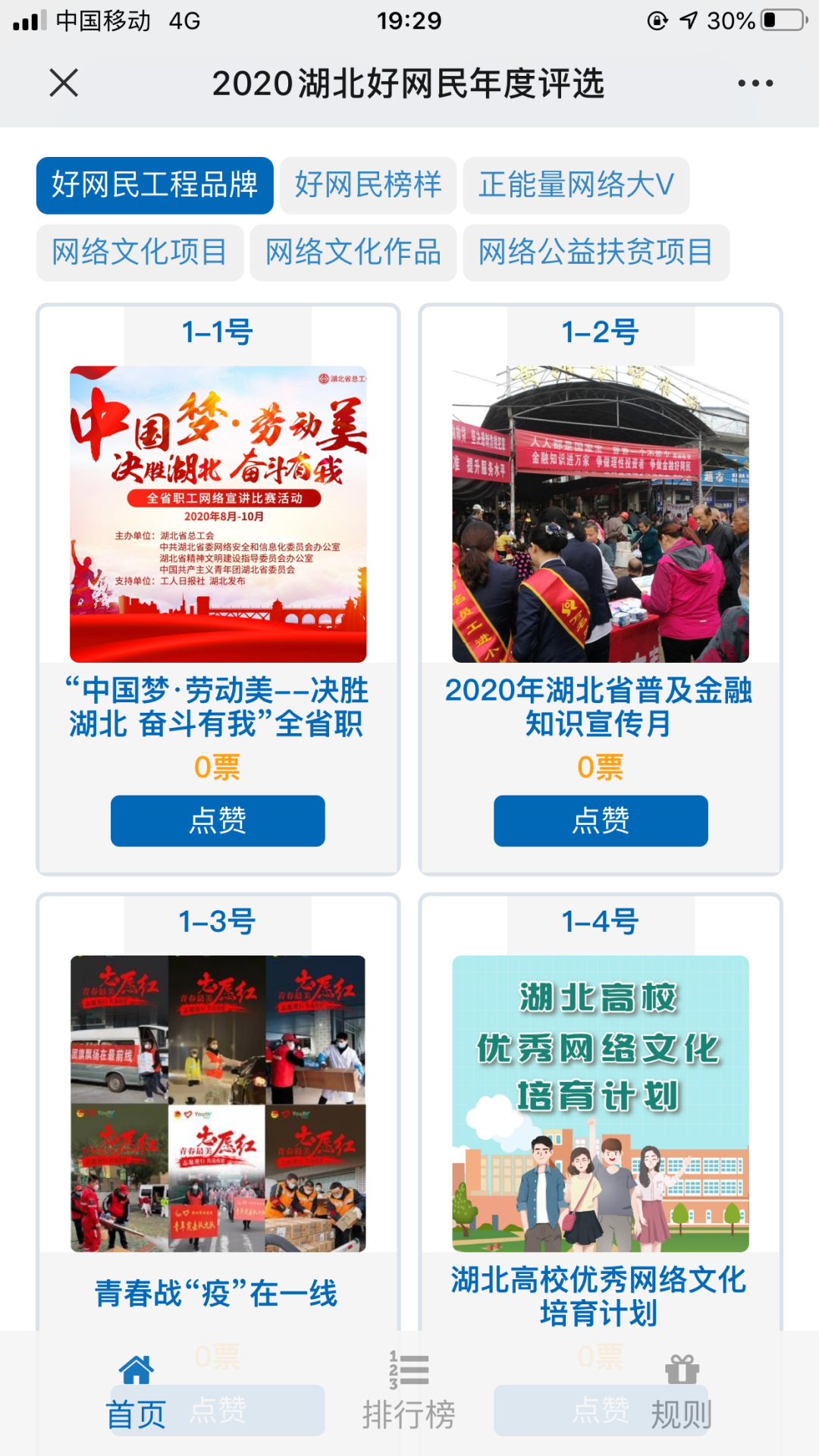
Task: Open the 排行榜 ranking tab
Action: [x=409, y=1394]
